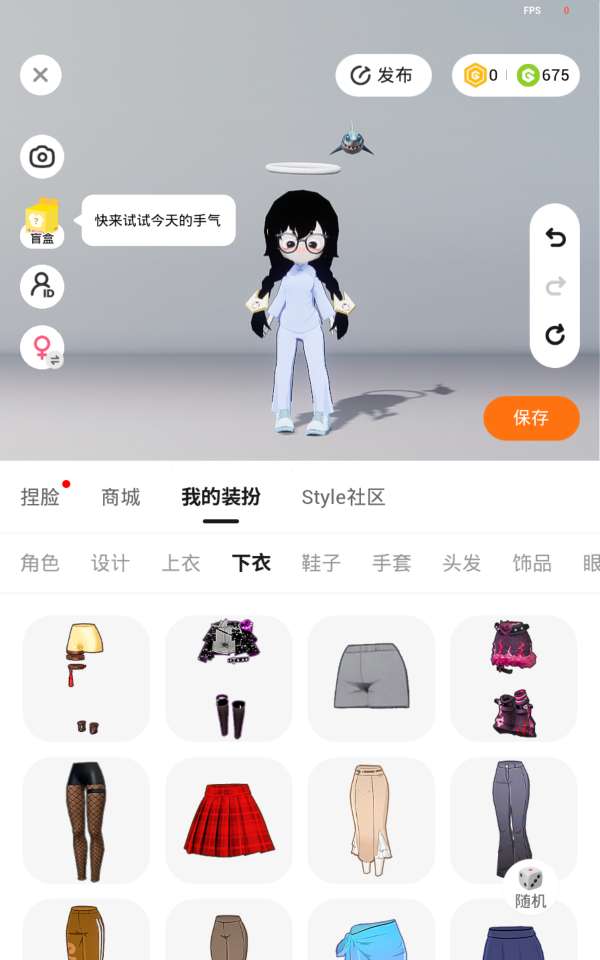This screenshot has width=600, height=960.
Task: Try on the red plaid skirt
Action: click(x=229, y=820)
